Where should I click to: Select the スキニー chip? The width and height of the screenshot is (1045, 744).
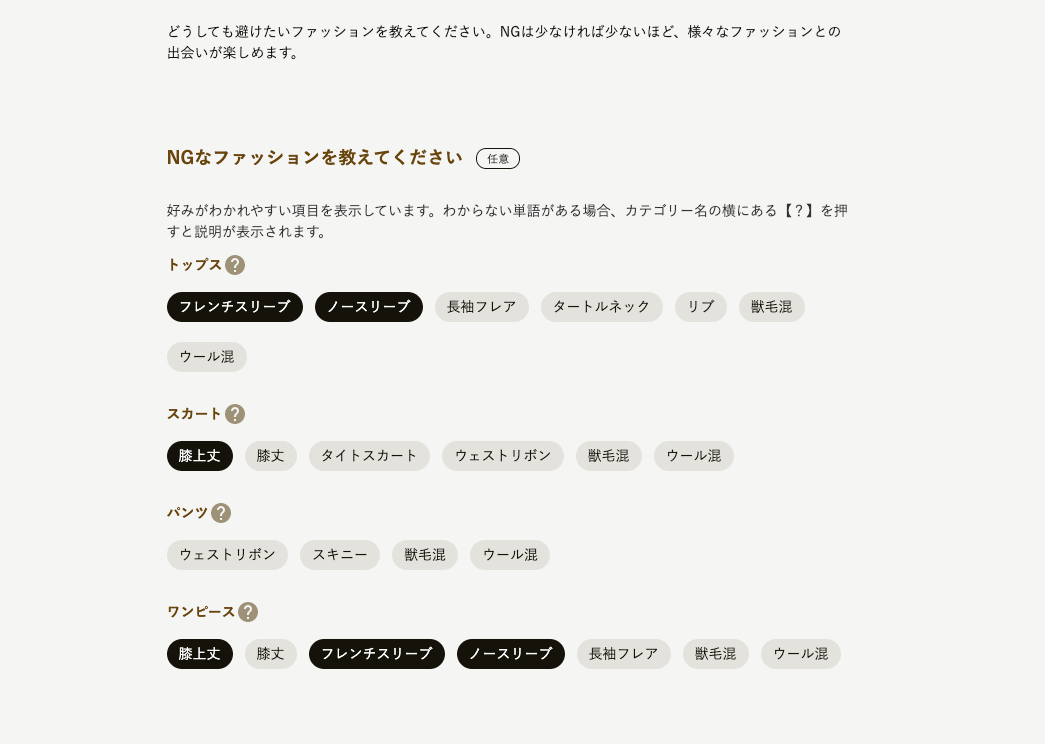tap(340, 555)
